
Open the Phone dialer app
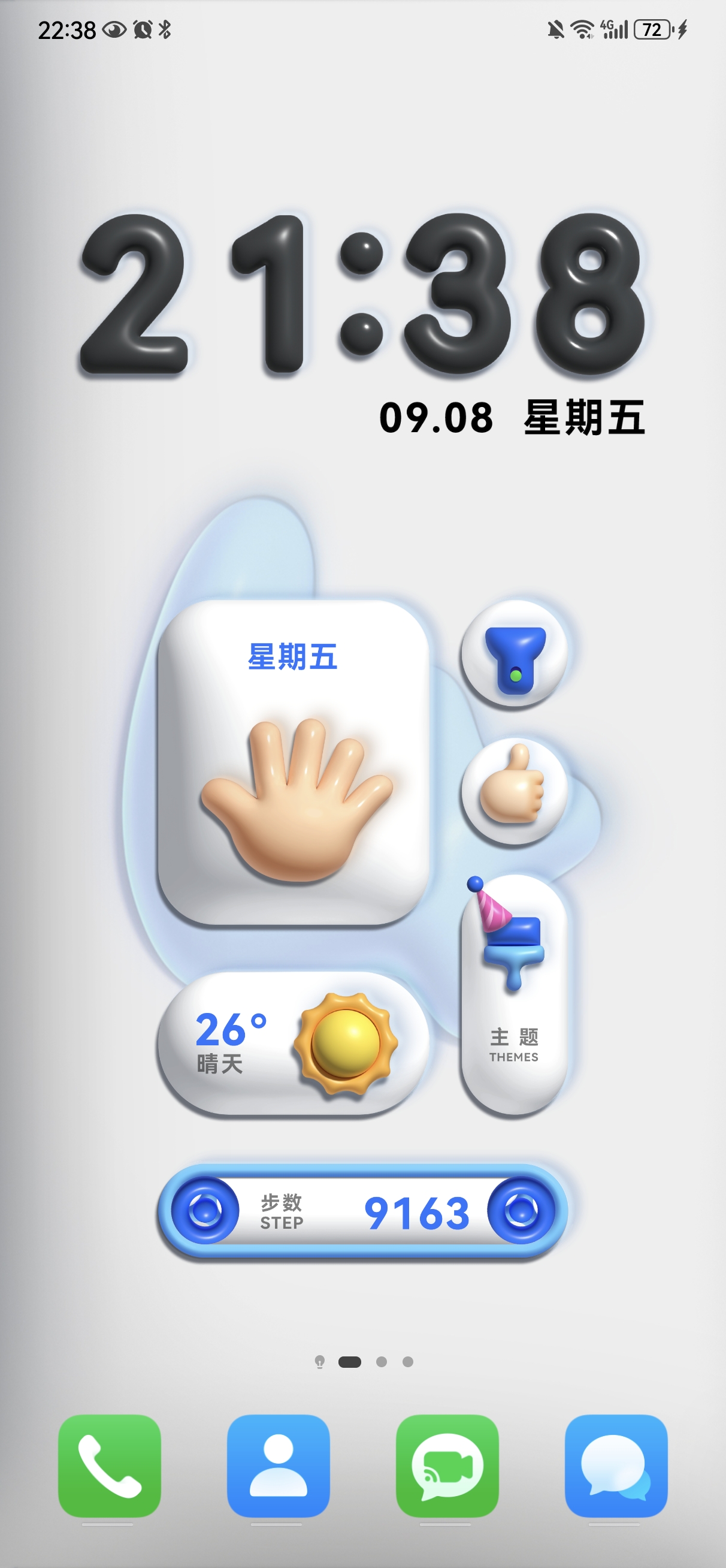click(x=110, y=1466)
